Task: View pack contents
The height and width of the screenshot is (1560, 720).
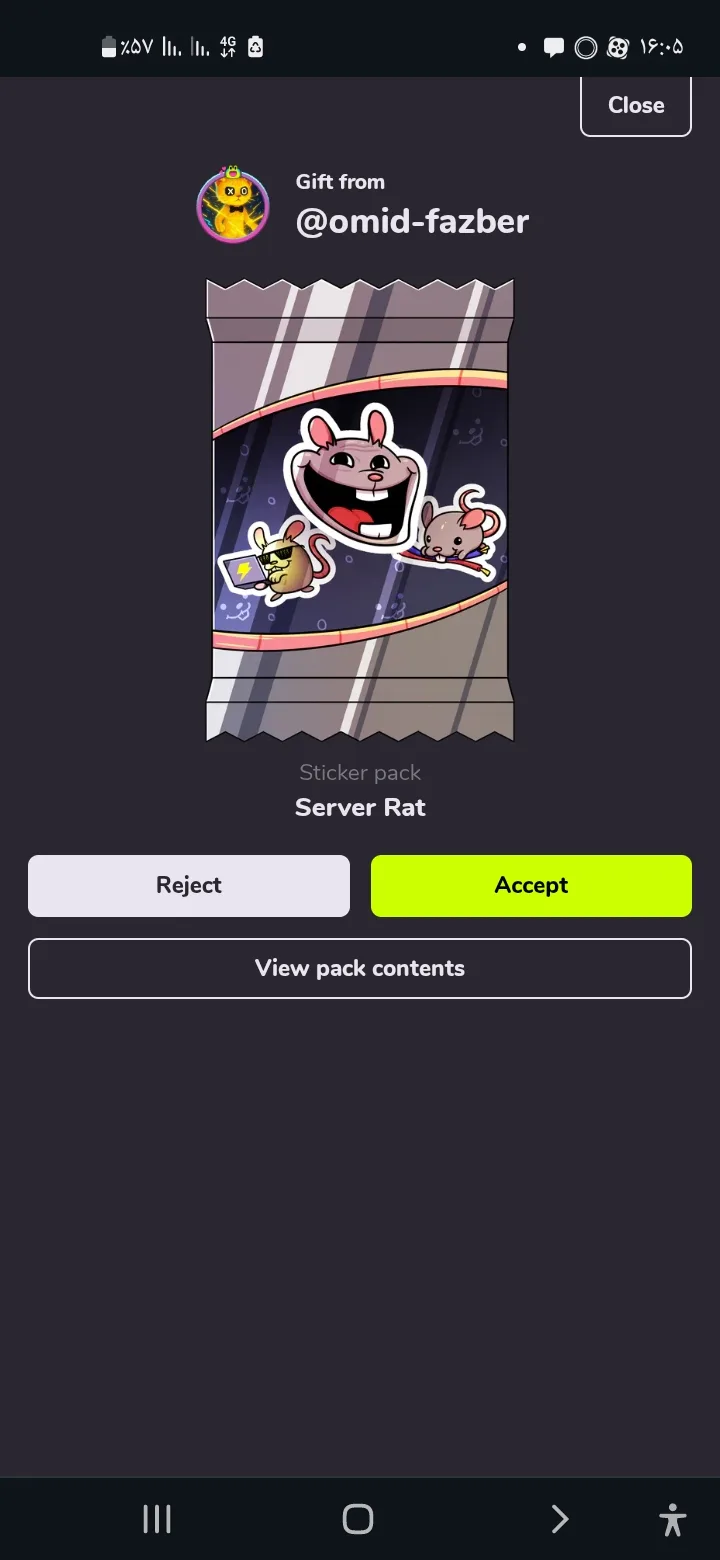Action: click(x=360, y=968)
